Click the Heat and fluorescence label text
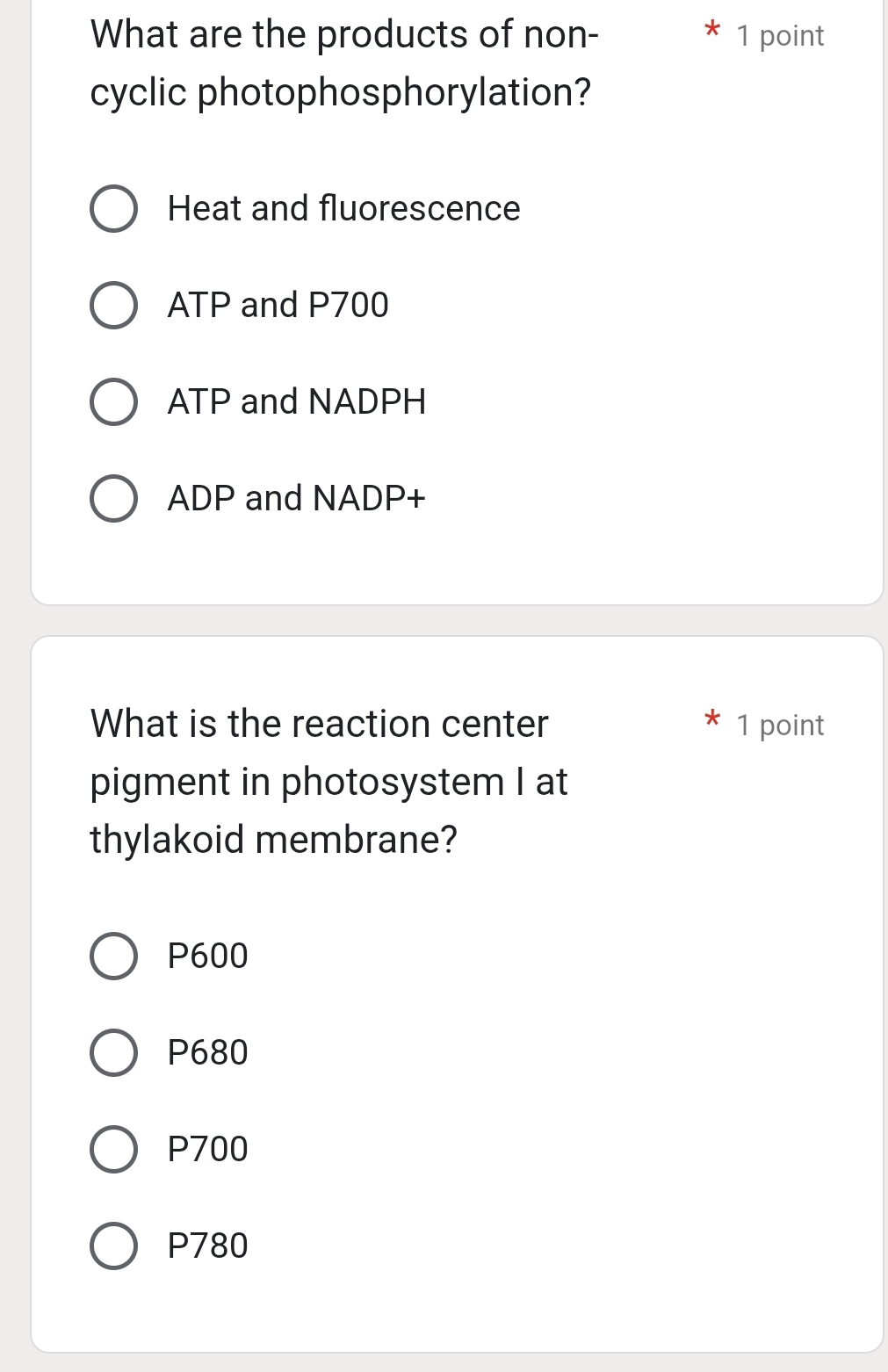Viewport: 888px width, 1372px height. coord(343,208)
